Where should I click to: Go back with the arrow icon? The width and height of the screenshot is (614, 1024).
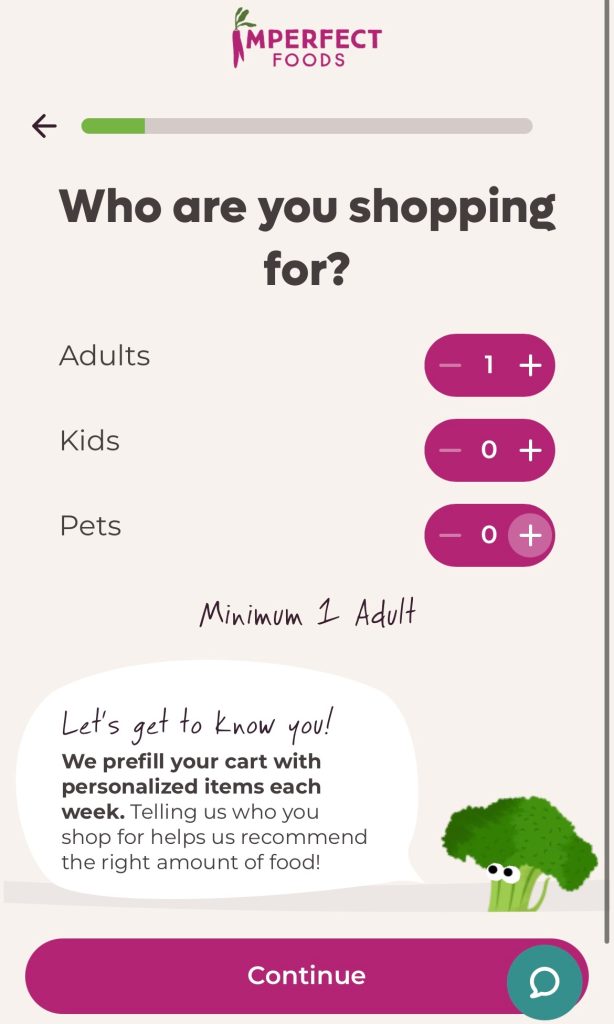point(44,126)
